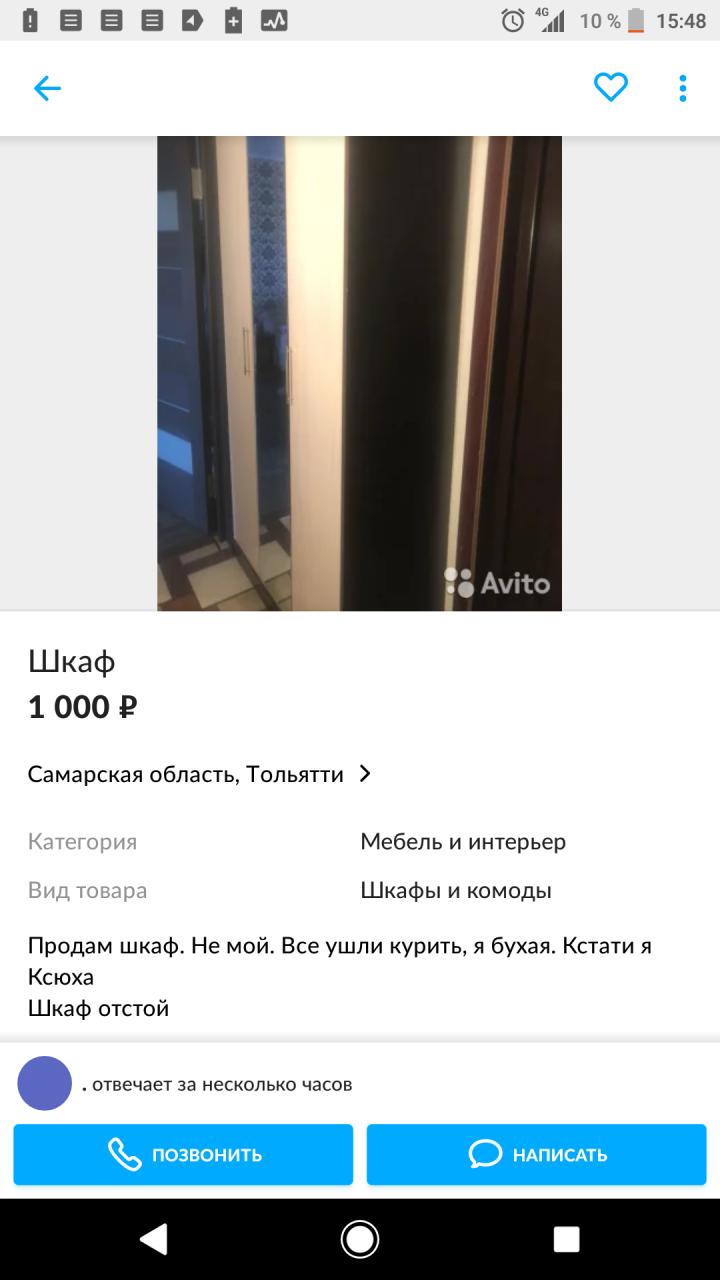
Task: Open recent apps from navigation bar
Action: click(566, 1240)
